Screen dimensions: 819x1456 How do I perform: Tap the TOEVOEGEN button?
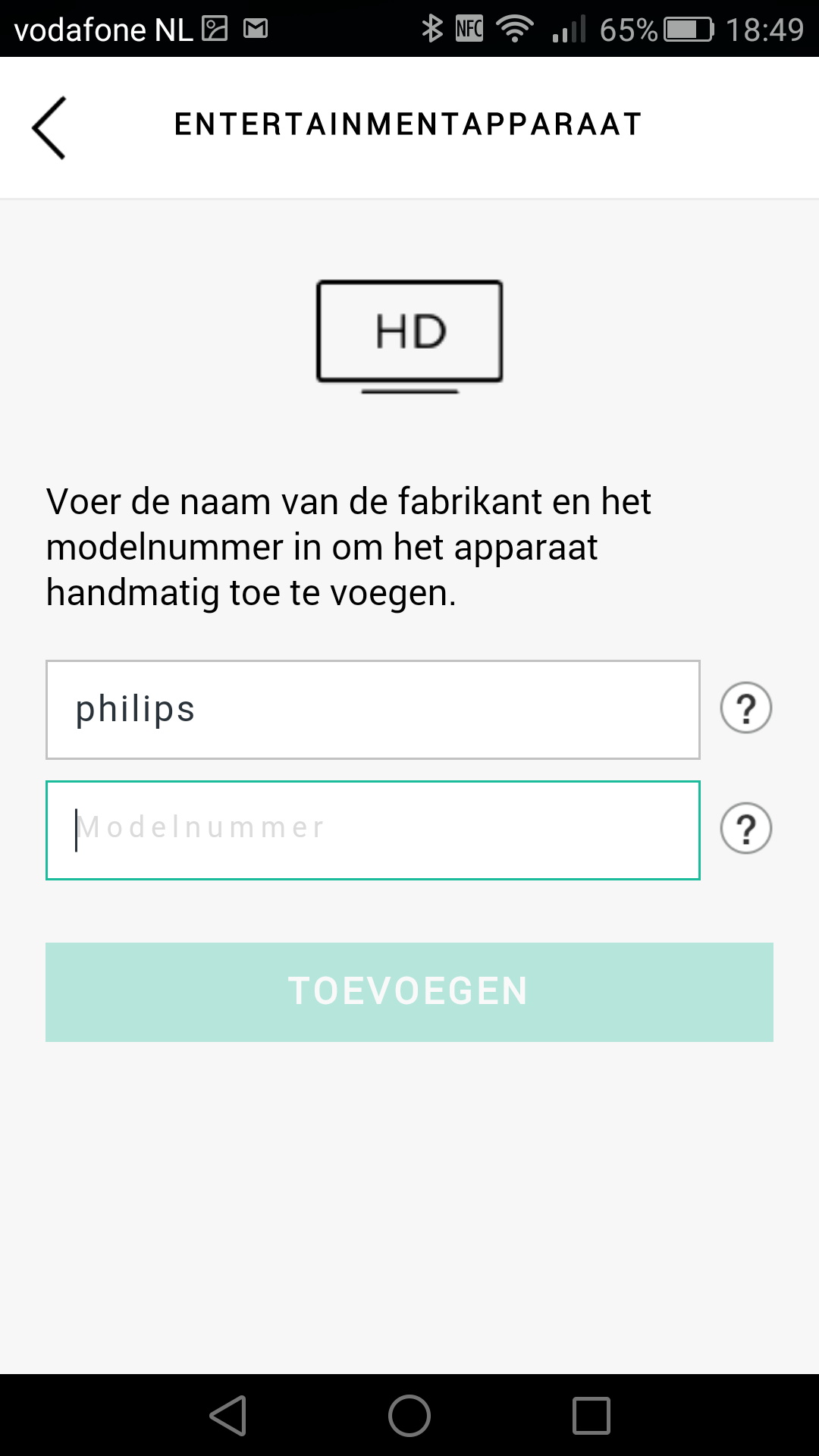click(x=409, y=992)
